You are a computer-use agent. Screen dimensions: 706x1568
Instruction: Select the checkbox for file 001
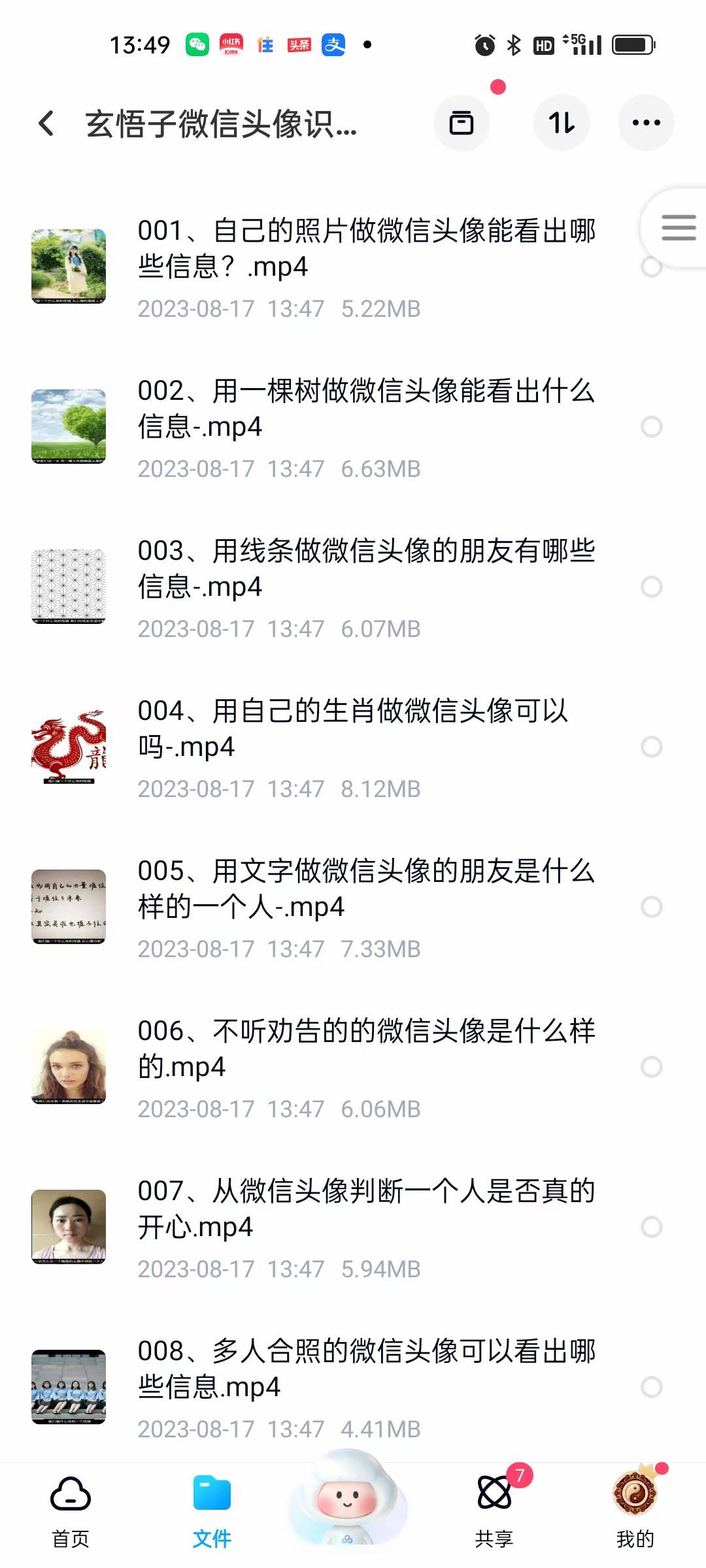(650, 267)
